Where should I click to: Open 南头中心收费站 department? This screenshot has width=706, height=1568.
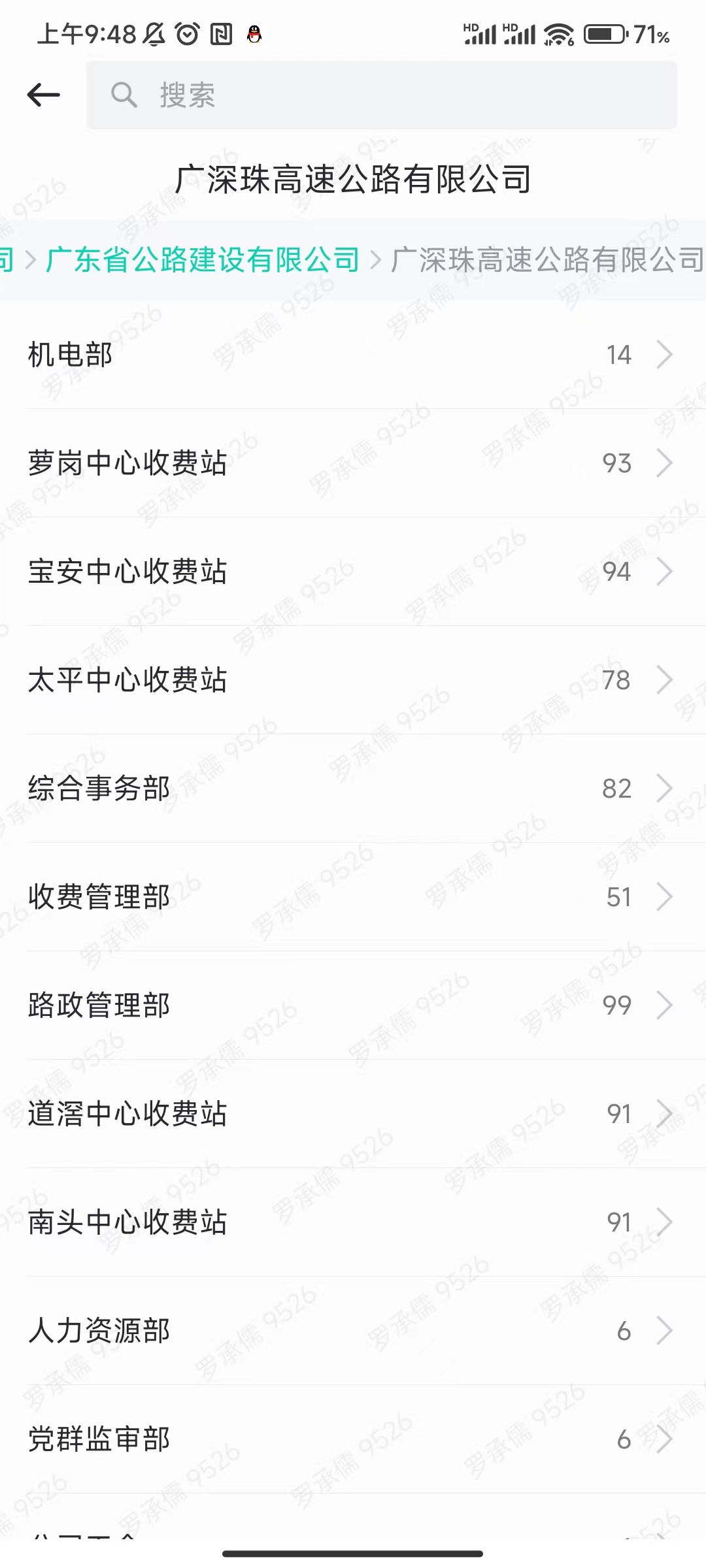(x=353, y=1222)
